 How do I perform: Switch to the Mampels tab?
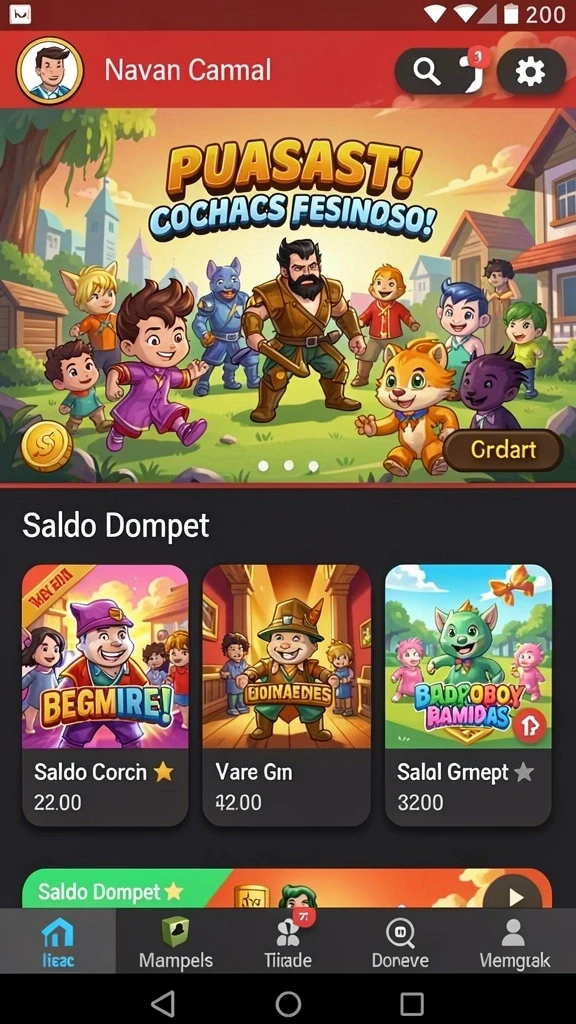coord(176,942)
